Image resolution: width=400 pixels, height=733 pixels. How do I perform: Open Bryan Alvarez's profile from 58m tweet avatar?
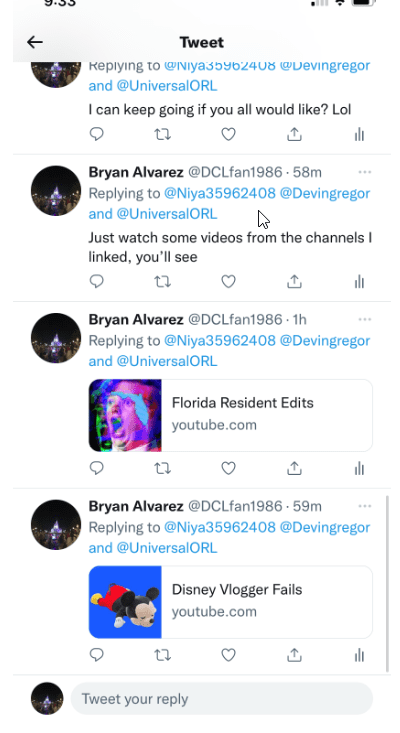point(56,191)
